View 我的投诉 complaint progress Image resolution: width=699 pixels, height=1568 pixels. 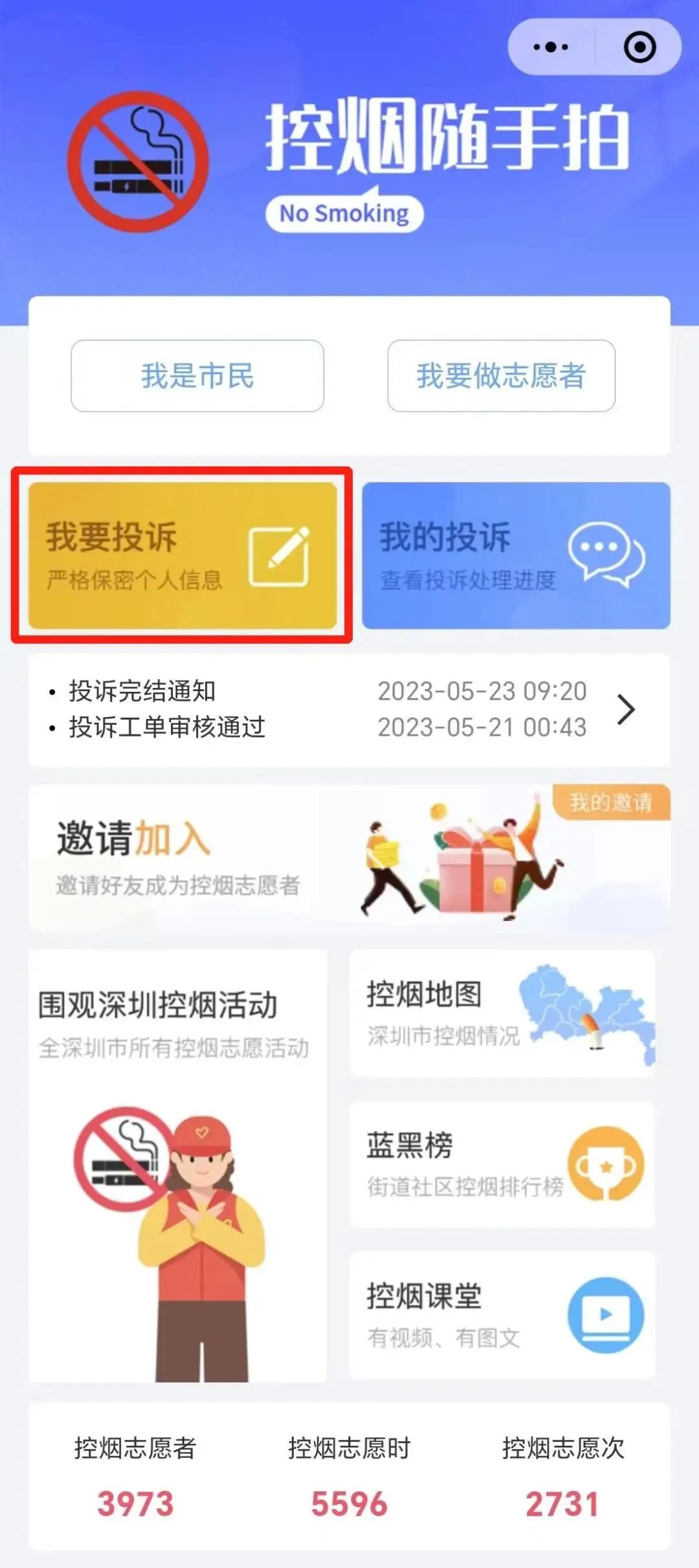coord(516,555)
